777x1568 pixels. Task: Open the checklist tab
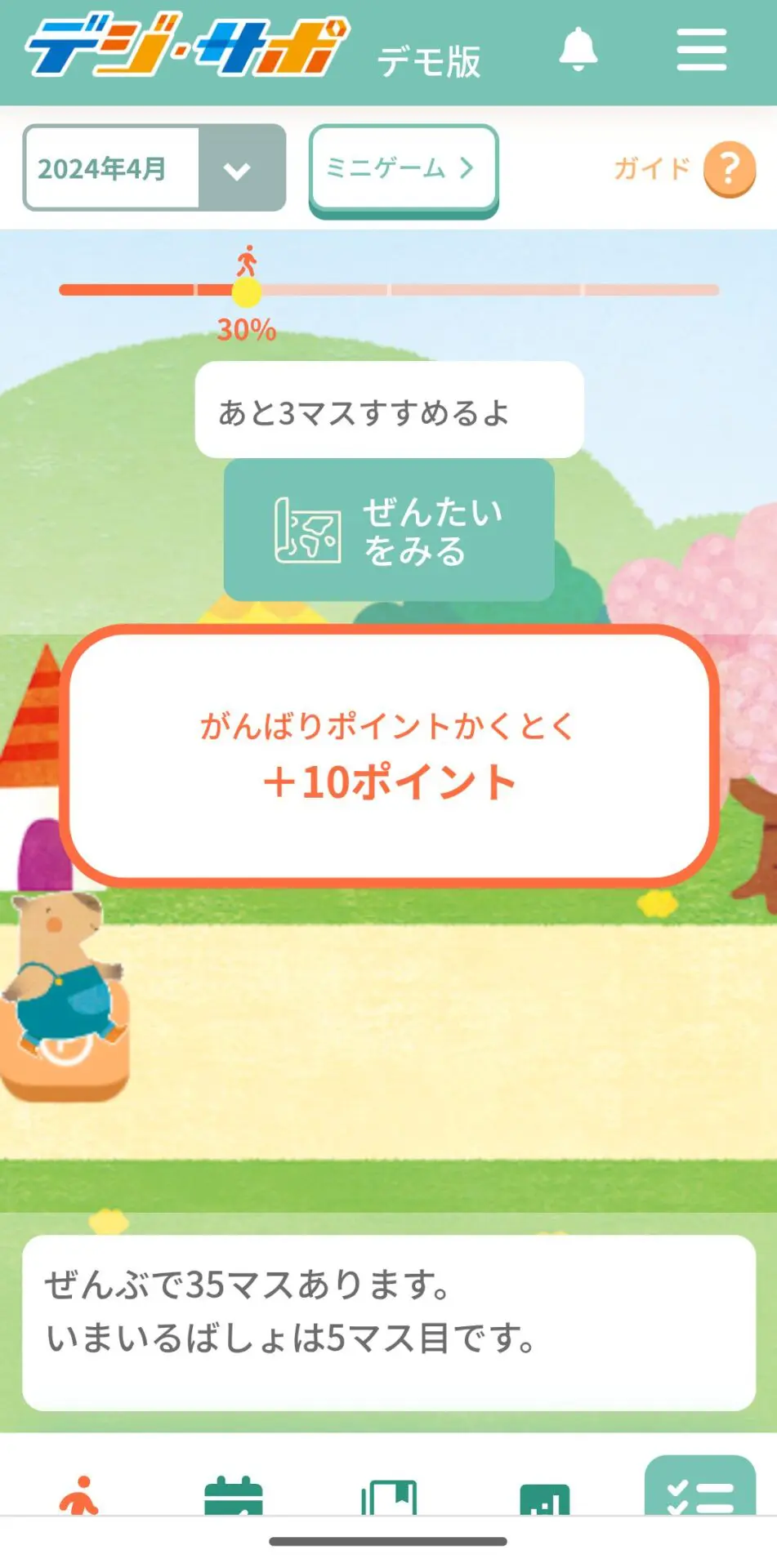699,1491
